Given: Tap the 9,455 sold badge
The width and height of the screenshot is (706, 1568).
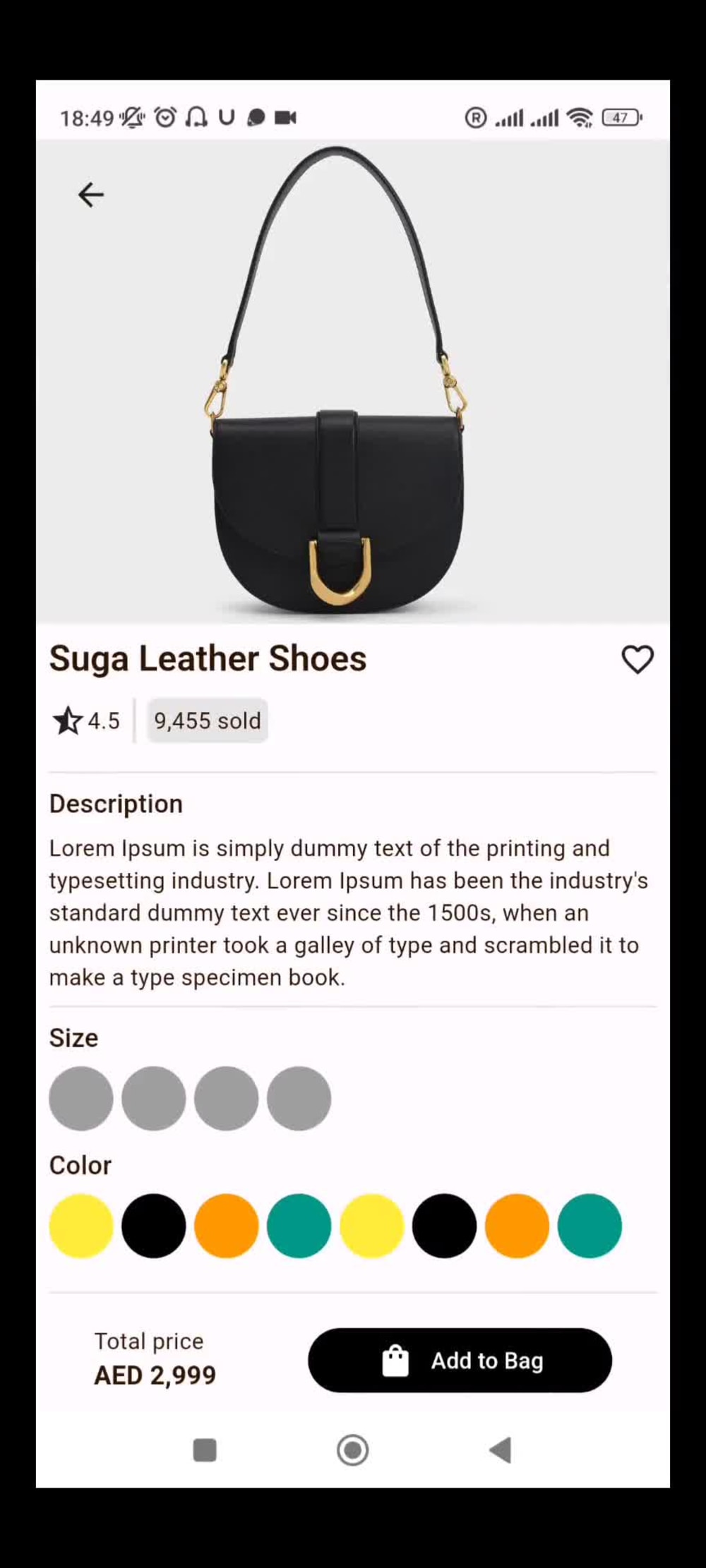Looking at the screenshot, I should click(x=207, y=720).
